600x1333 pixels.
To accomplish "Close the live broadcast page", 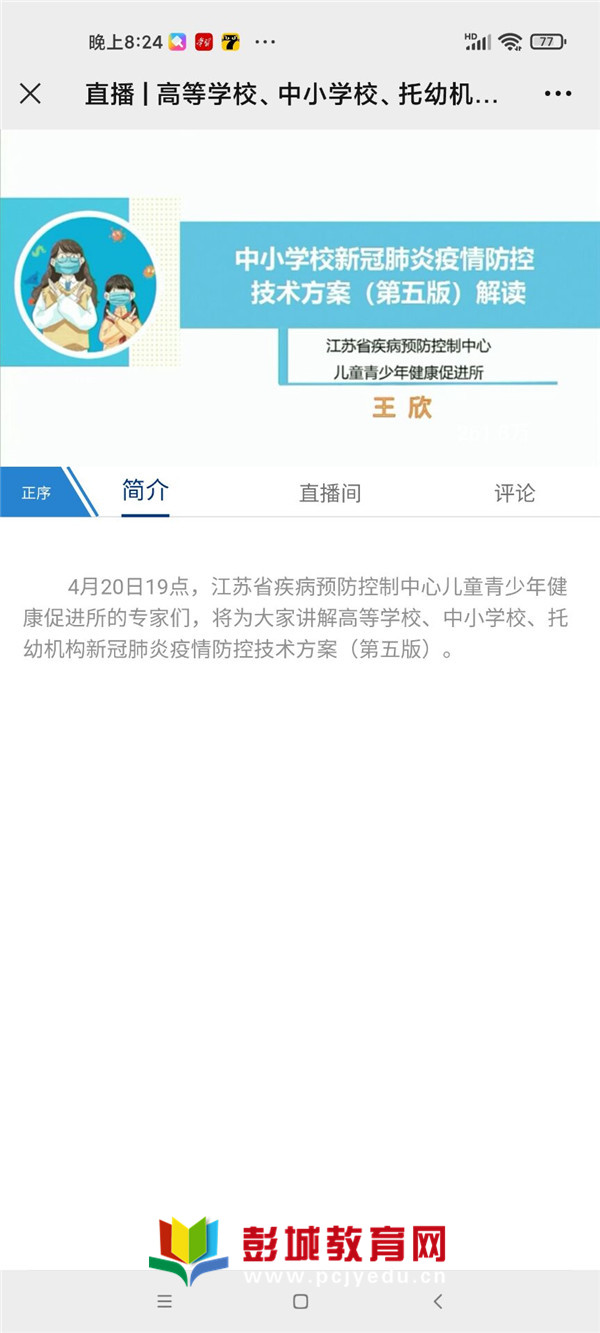I will coord(30,94).
